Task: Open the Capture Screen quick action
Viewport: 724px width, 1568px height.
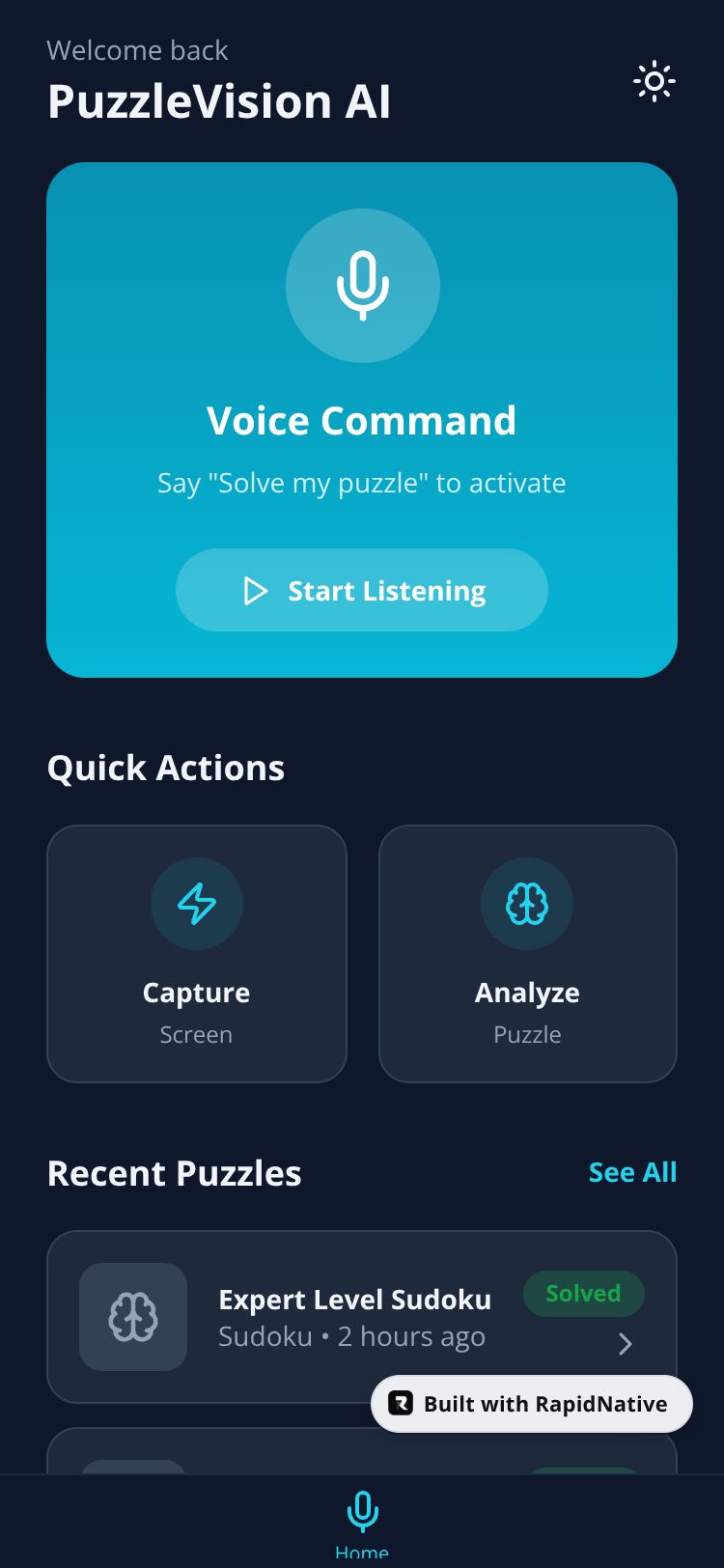Action: tap(196, 953)
